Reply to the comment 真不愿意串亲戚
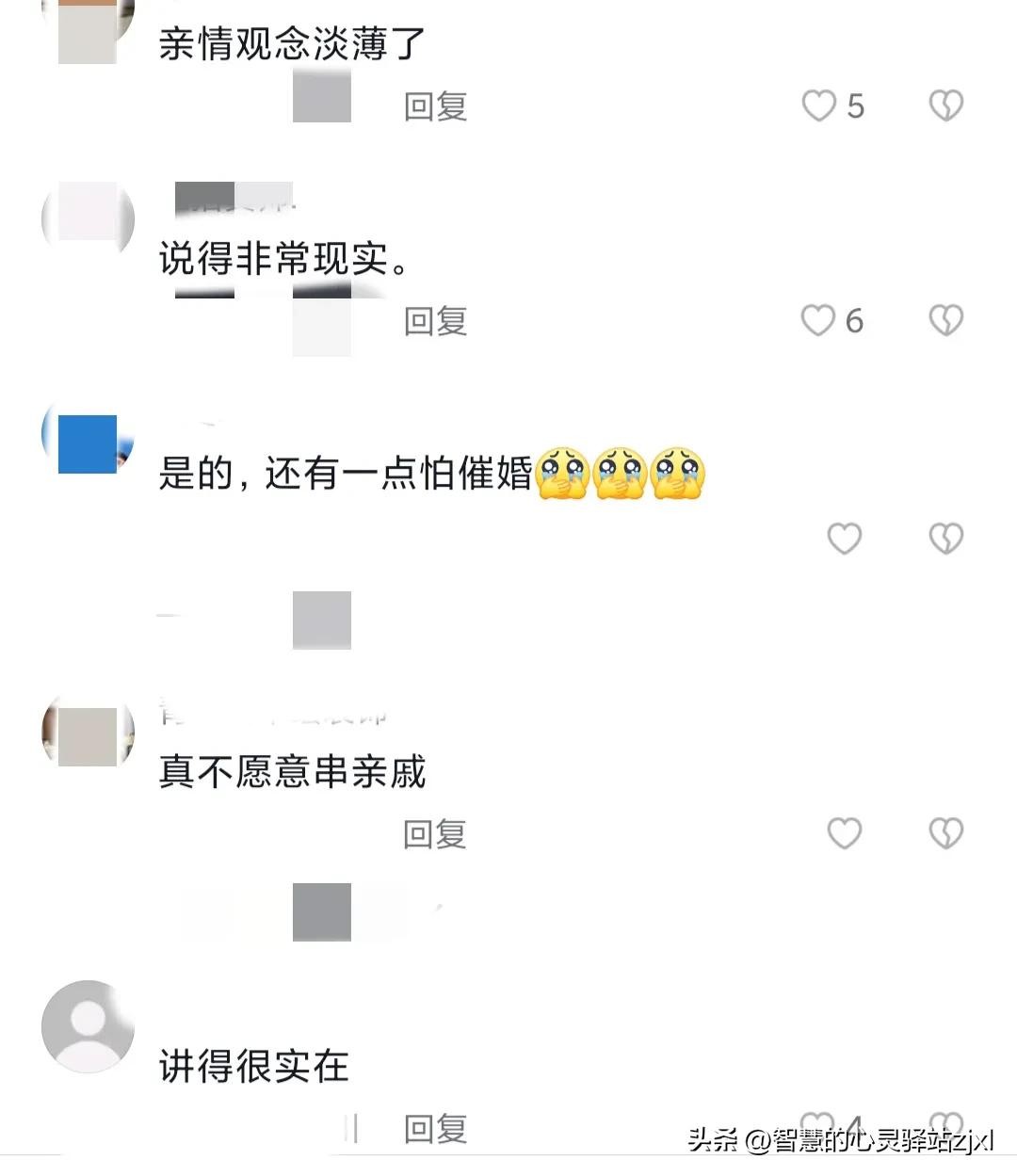The height and width of the screenshot is (1176, 1017). [435, 834]
